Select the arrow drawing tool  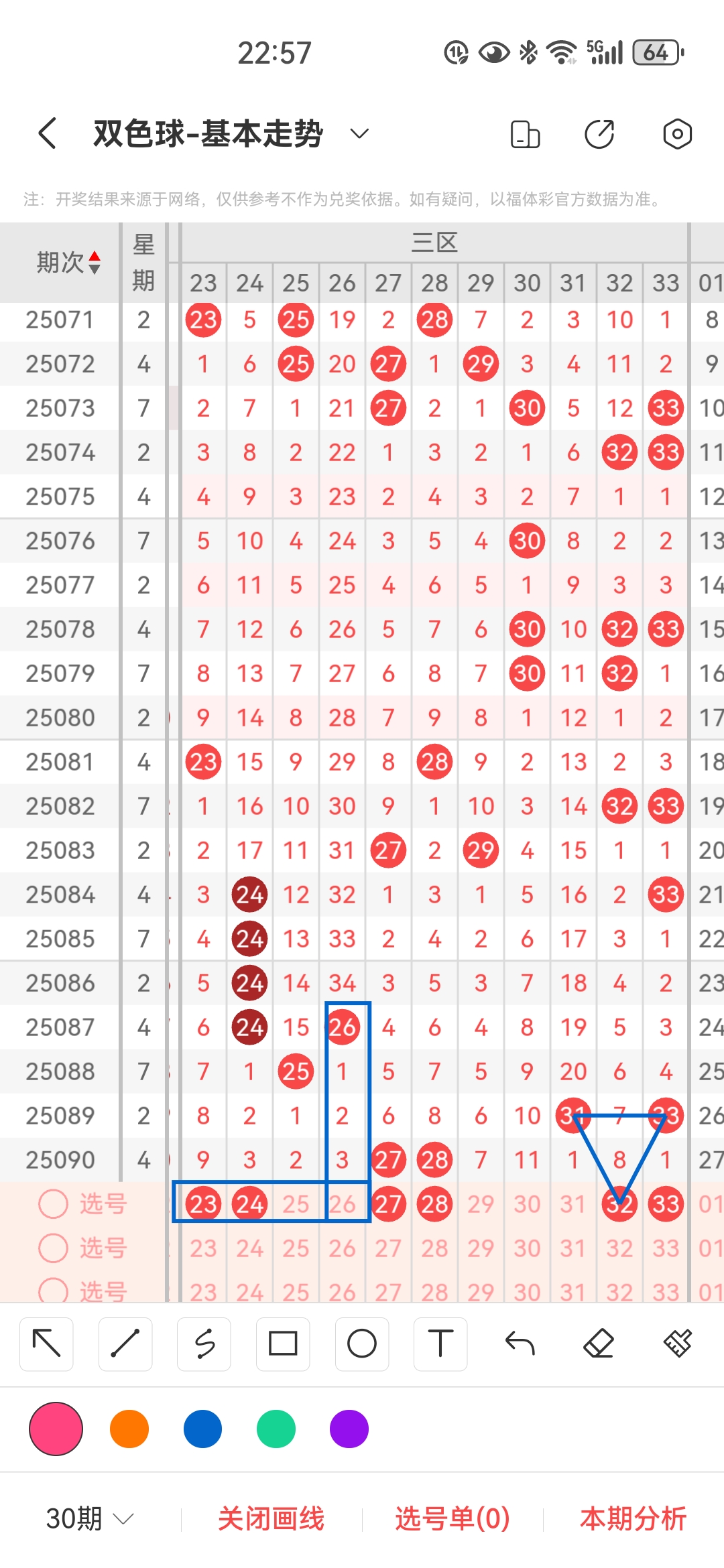click(x=46, y=1344)
